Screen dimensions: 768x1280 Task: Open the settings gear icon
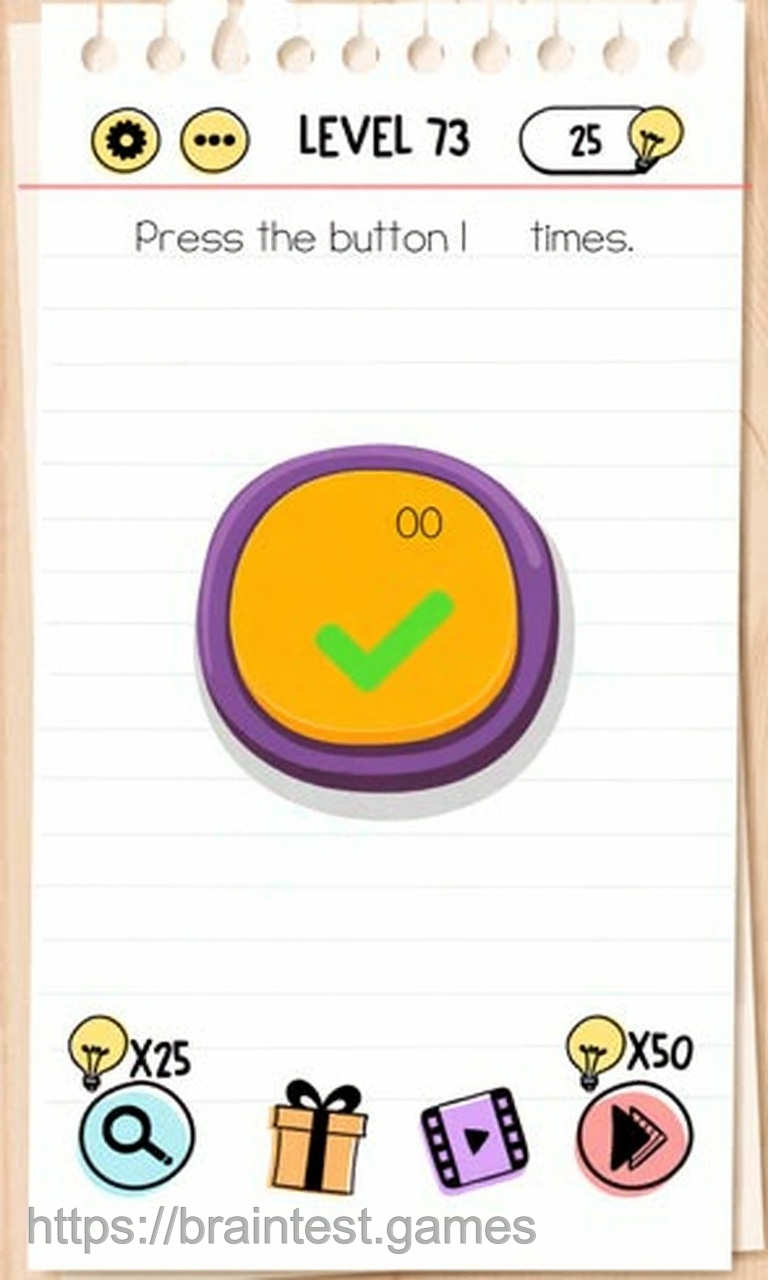(x=125, y=140)
